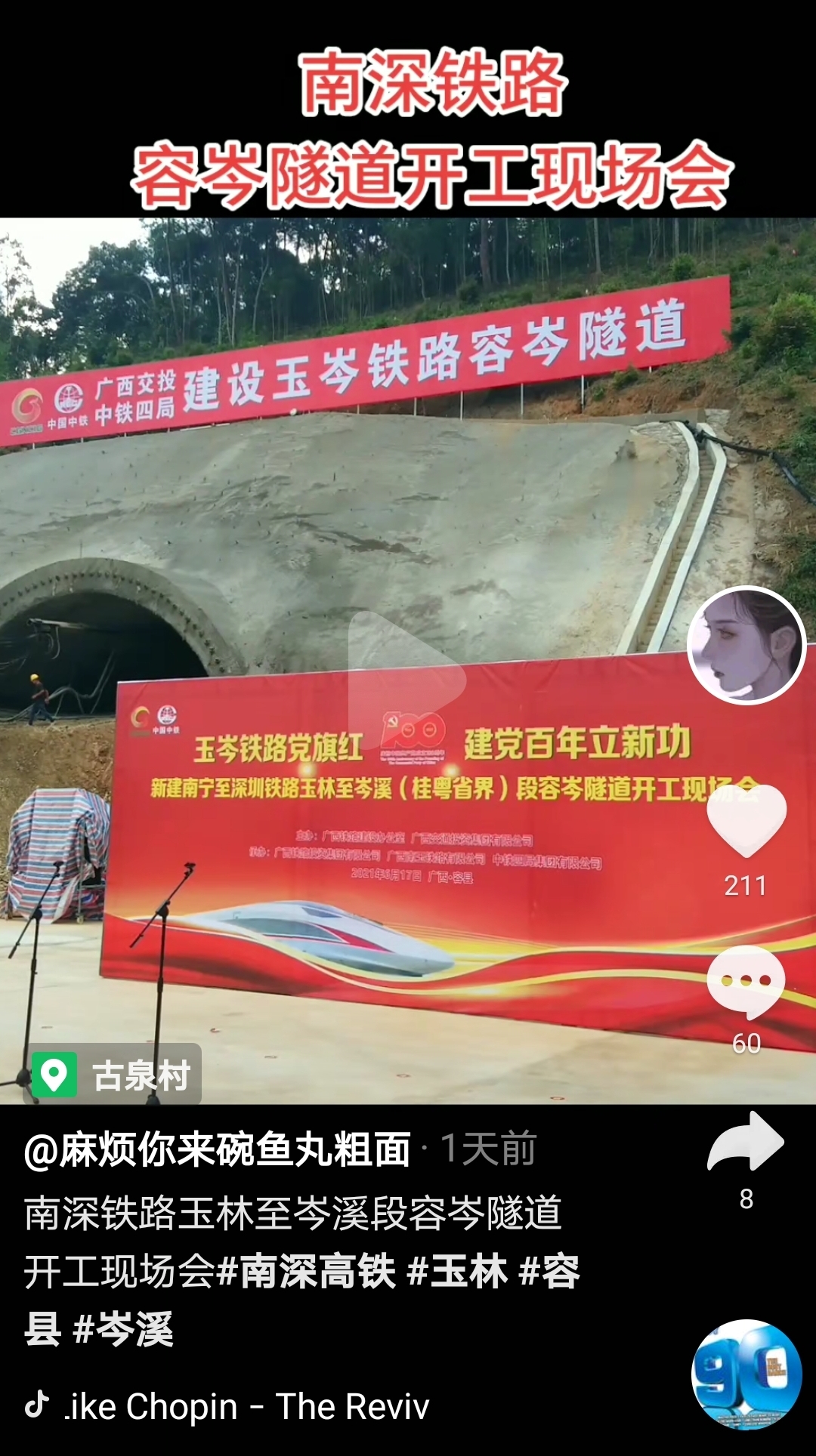Viewport: 816px width, 1456px height.
Task: Open the #岑溪 hashtag
Action: tap(123, 1329)
